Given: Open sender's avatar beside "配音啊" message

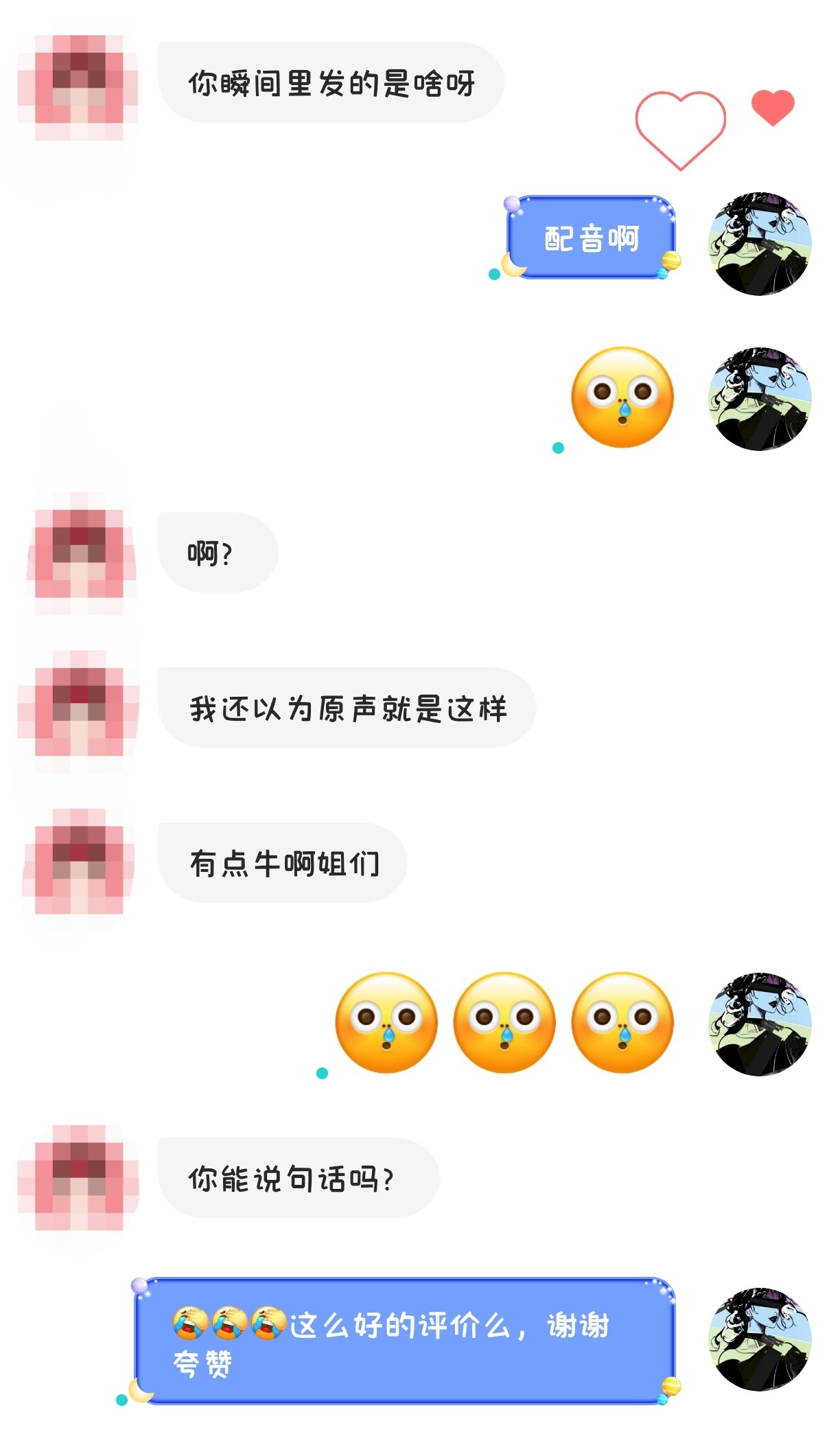Looking at the screenshot, I should click(760, 244).
